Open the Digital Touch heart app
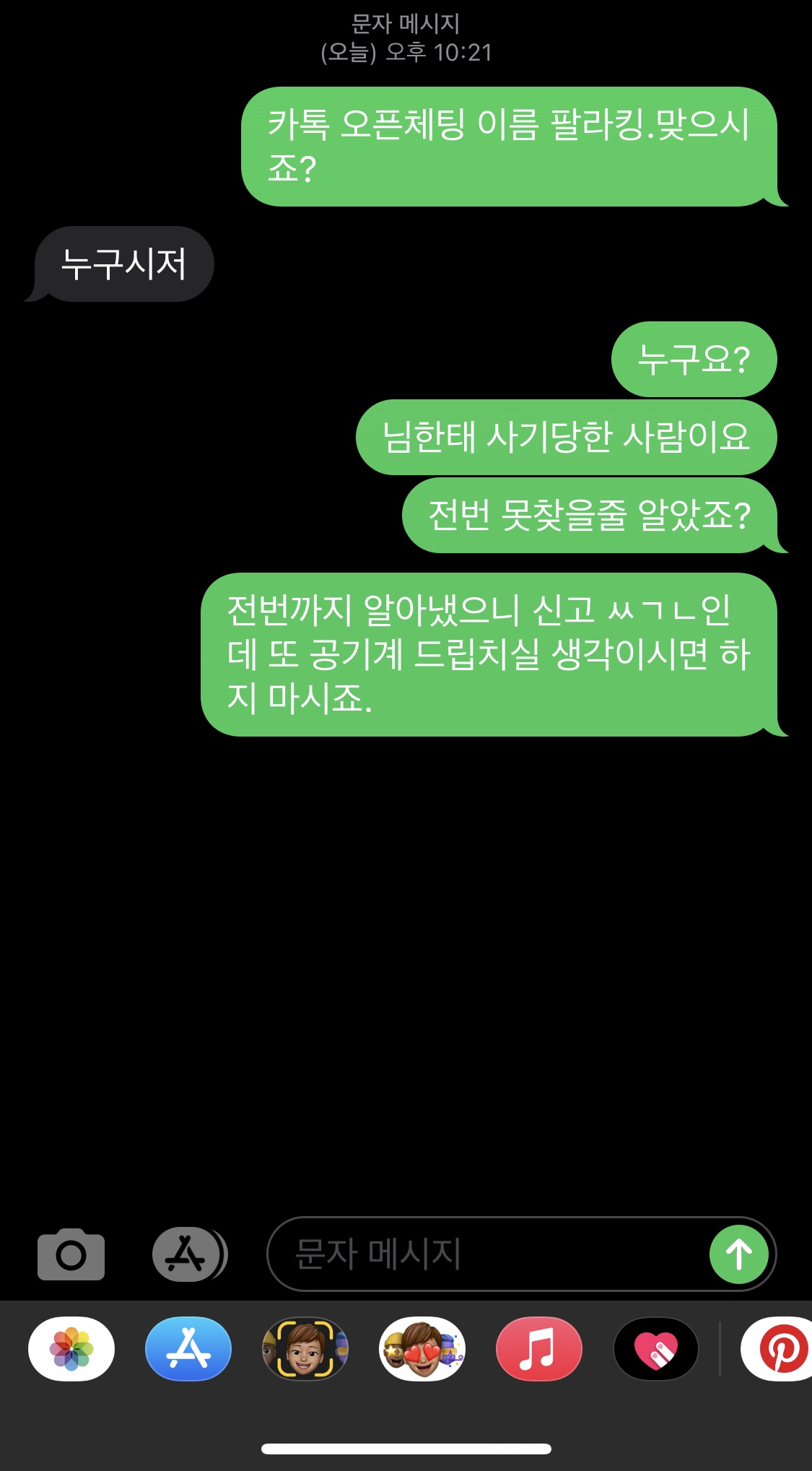 (656, 1349)
